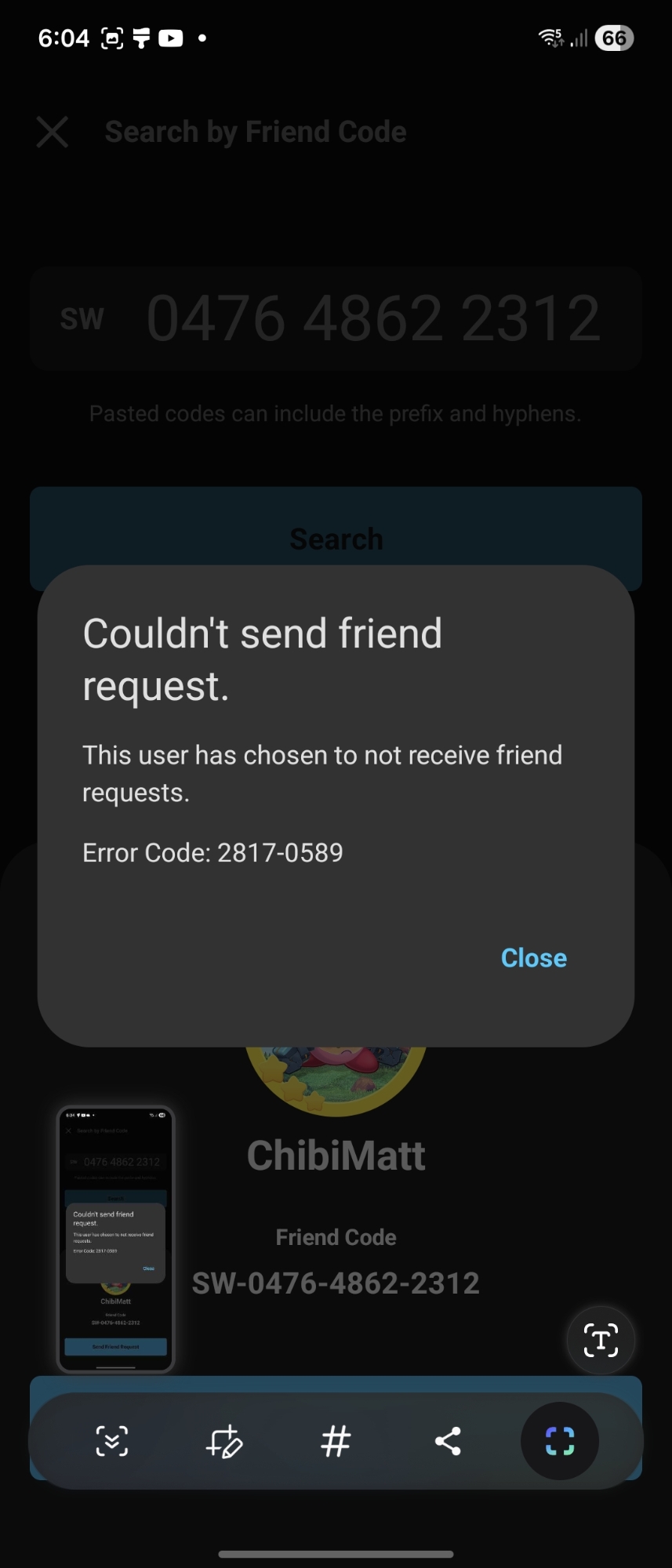Extract text from the screenshot
The image size is (672, 1568).
point(601,1340)
